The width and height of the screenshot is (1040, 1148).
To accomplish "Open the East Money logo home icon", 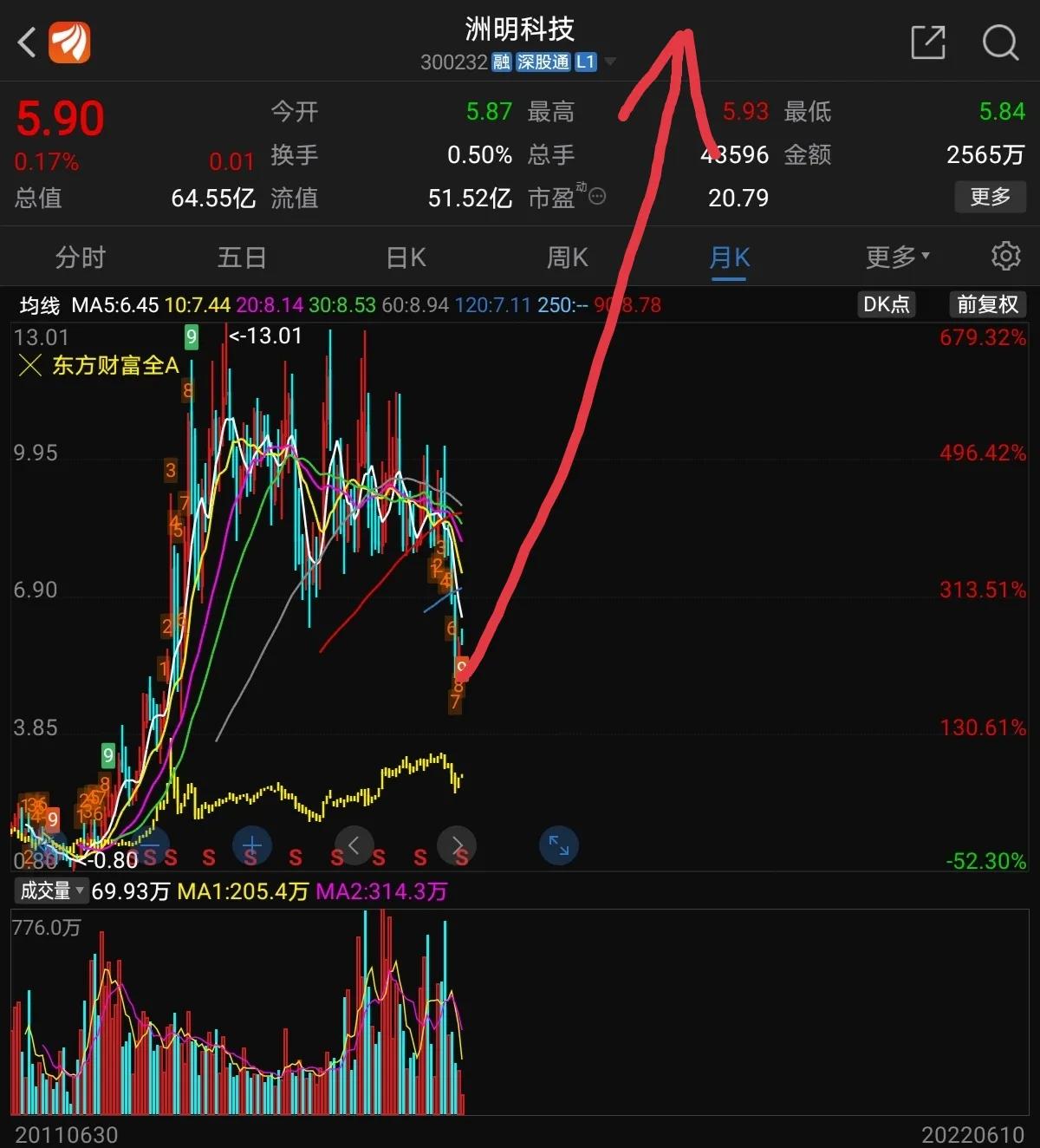I will click(70, 42).
